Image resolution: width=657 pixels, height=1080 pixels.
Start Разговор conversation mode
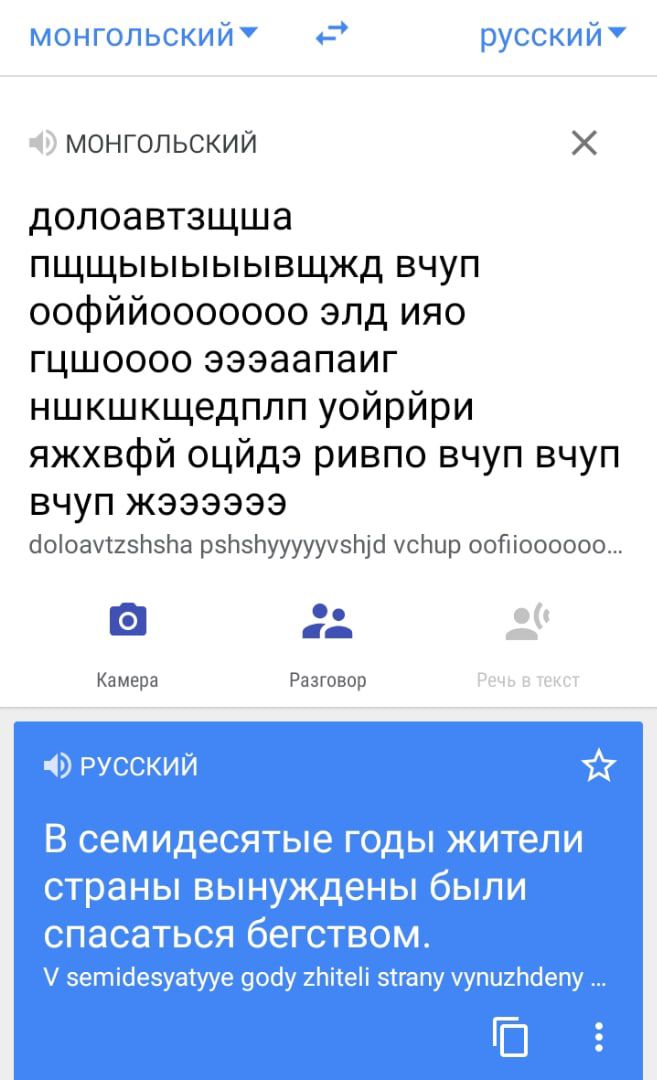[327, 640]
